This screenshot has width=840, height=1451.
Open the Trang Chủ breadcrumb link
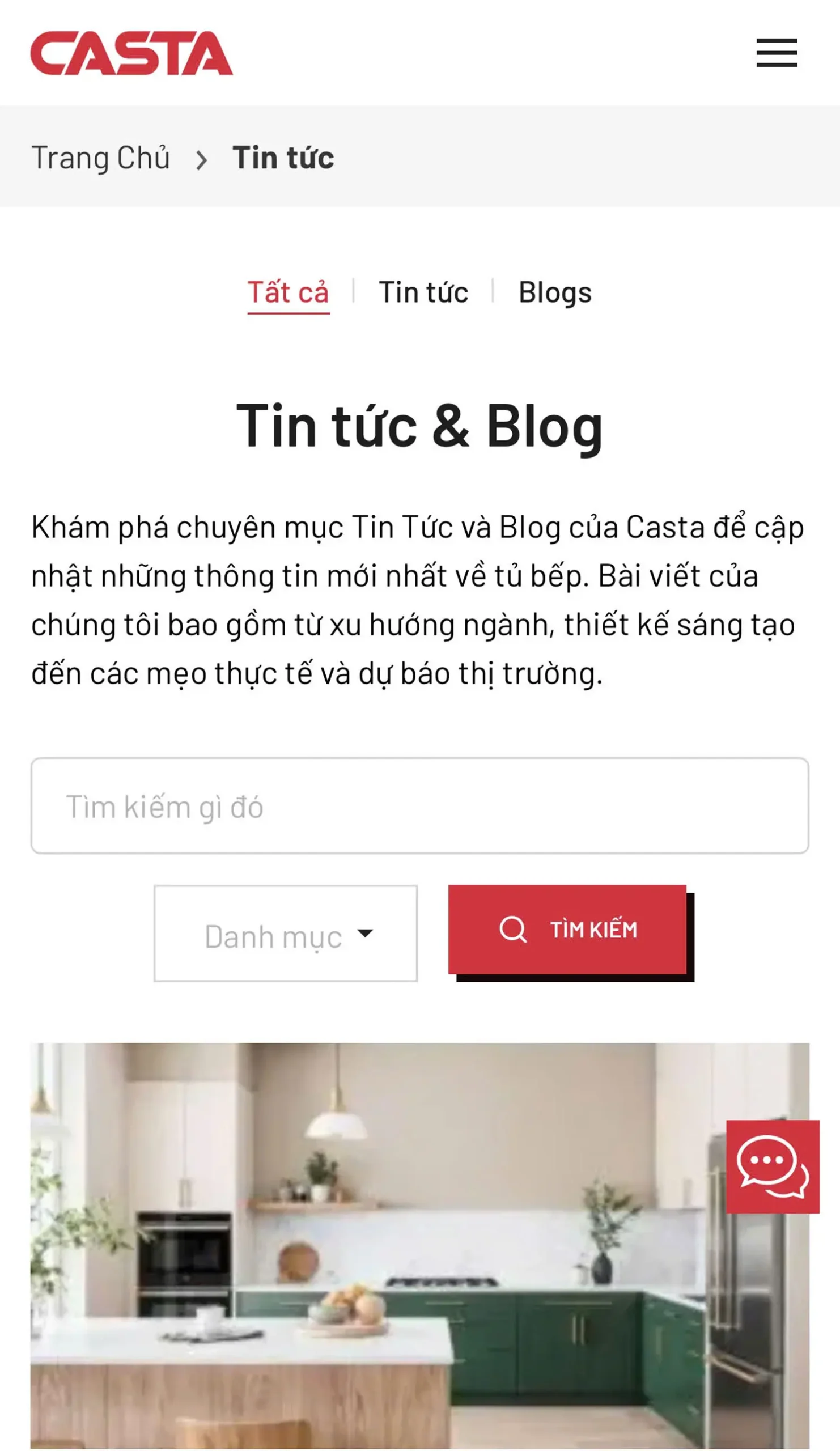click(101, 158)
